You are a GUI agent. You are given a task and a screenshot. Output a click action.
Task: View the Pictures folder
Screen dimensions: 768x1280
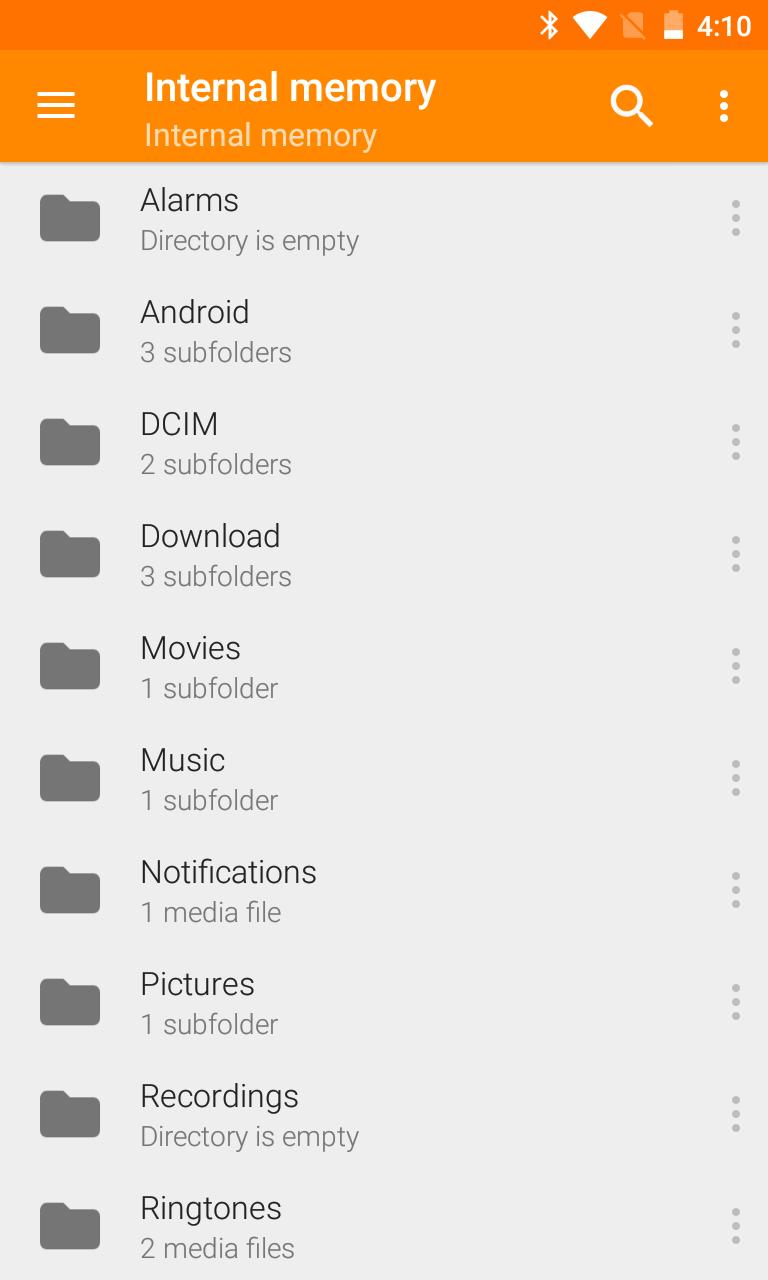click(250, 1003)
